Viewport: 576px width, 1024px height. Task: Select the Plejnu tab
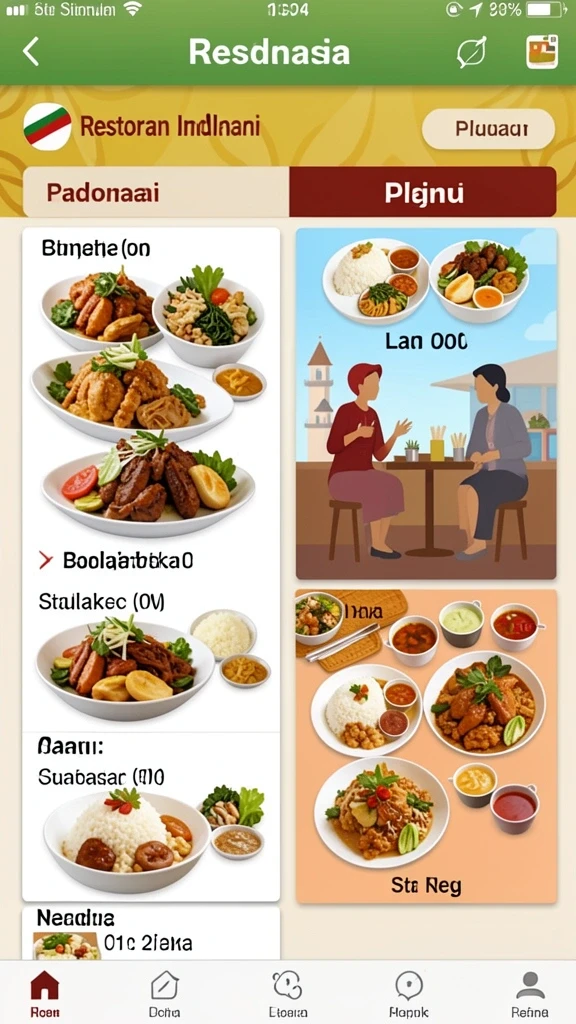coord(423,193)
